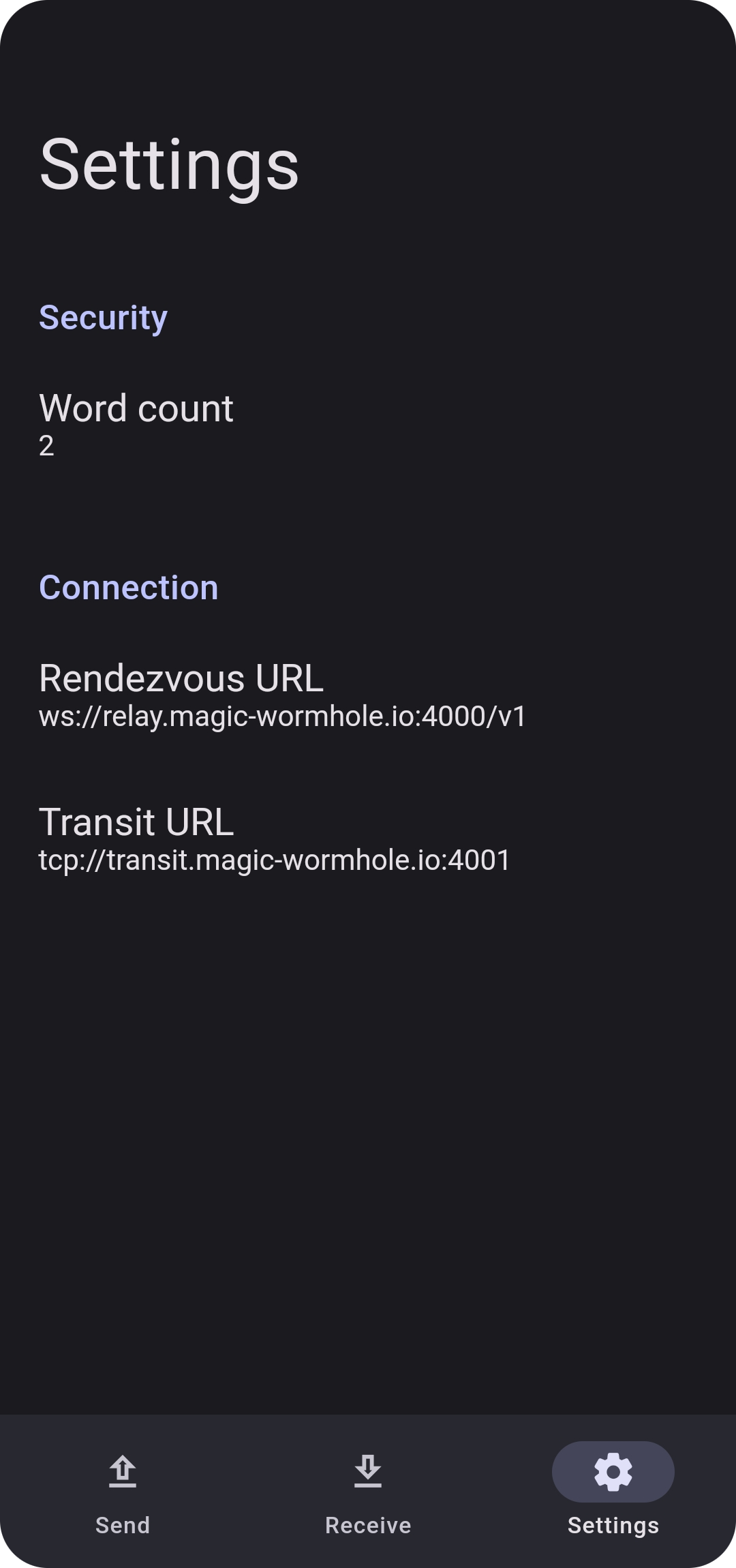736x1568 pixels.
Task: Edit the Rendezvous URL setting
Action: (368, 696)
